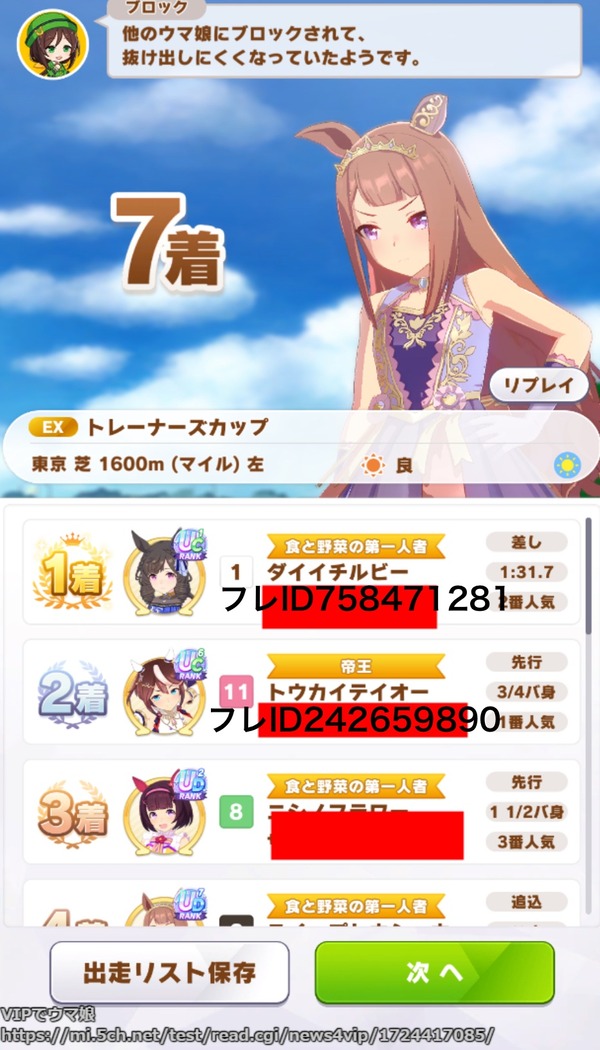Image resolution: width=600 pixels, height=1050 pixels.
Task: Proceed with the green 次へ button
Action: click(x=435, y=972)
